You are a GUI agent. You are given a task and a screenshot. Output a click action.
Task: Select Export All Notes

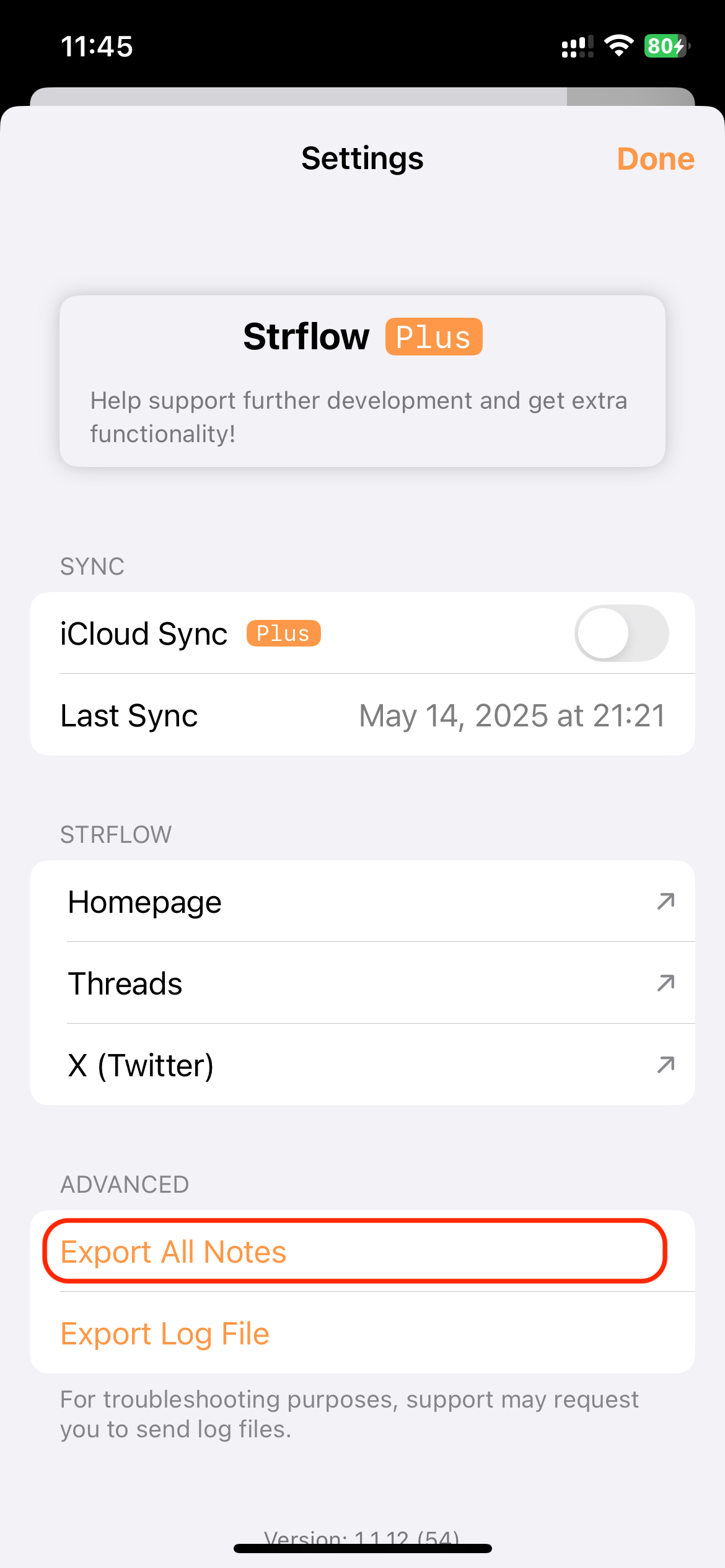coord(362,1252)
